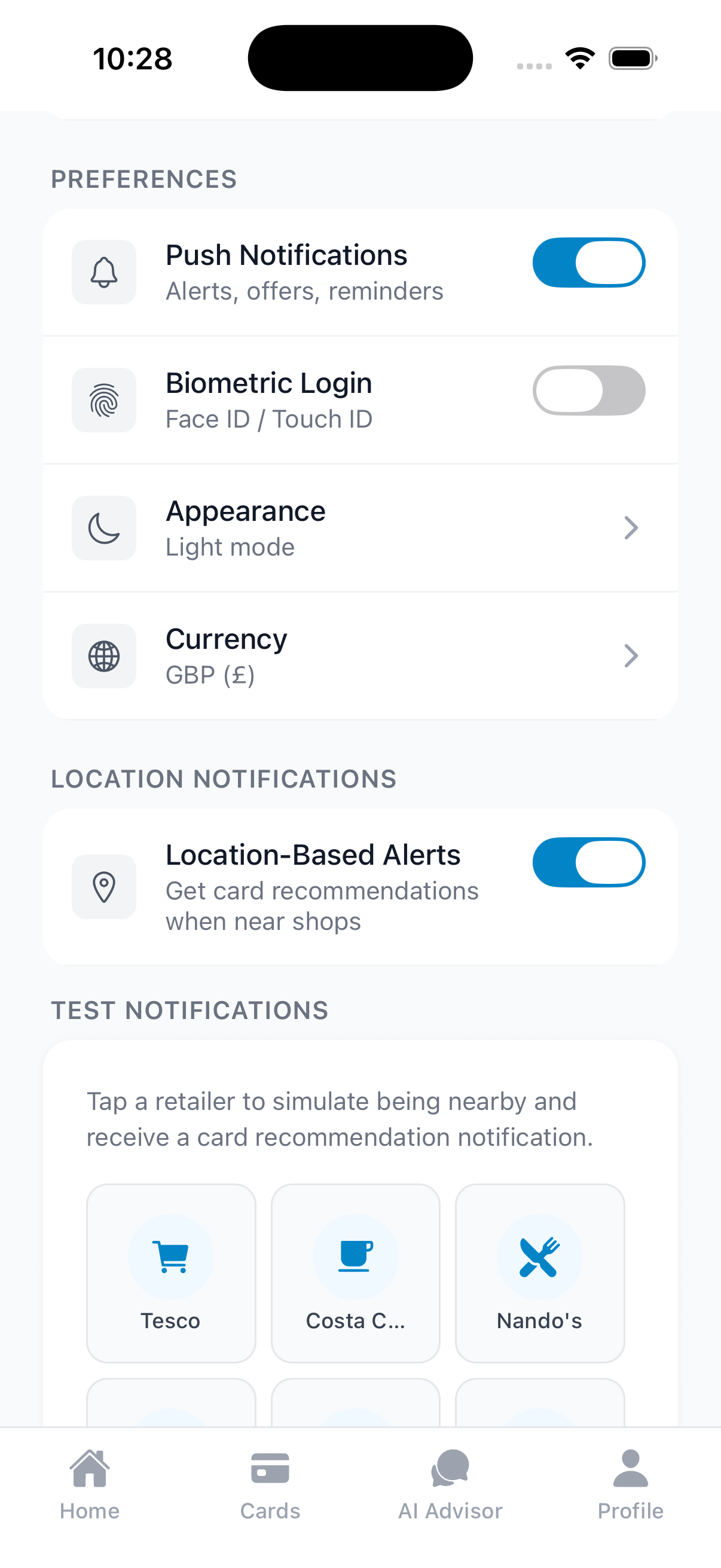Open the Currency setting row
This screenshot has width=721, height=1568.
pyautogui.click(x=360, y=655)
